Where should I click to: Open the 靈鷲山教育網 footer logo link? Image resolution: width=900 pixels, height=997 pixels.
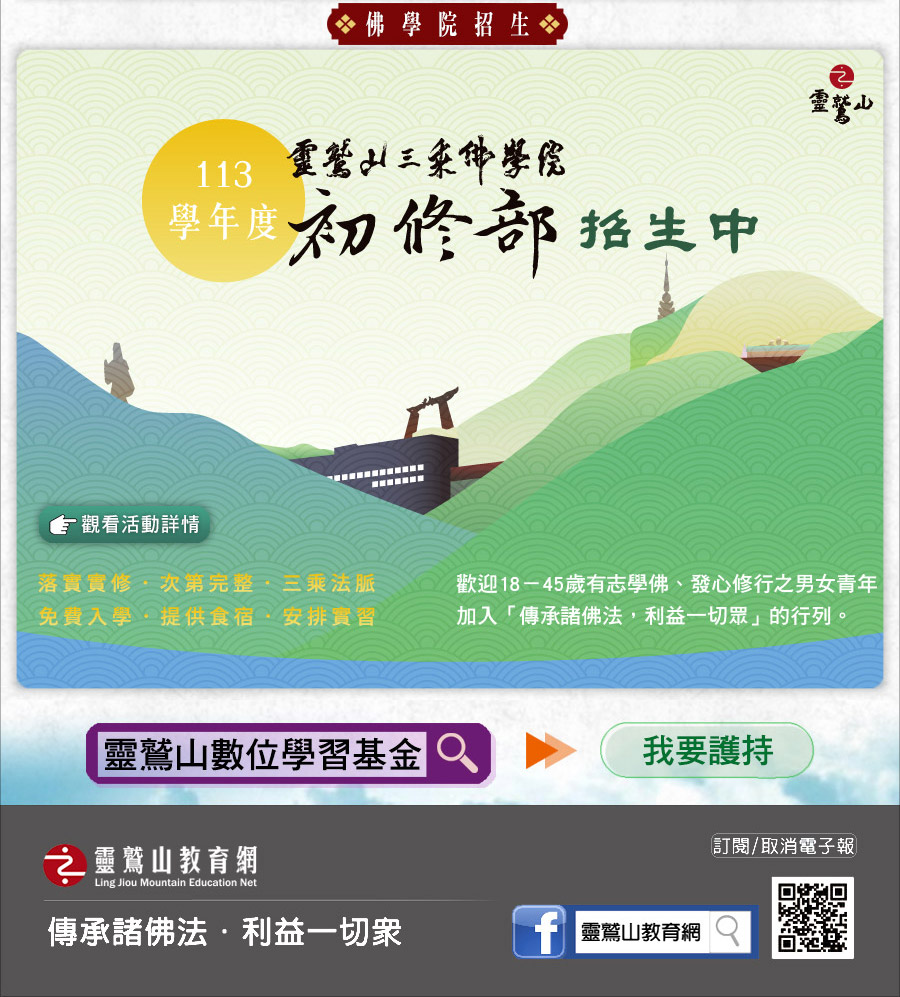pyautogui.click(x=150, y=865)
